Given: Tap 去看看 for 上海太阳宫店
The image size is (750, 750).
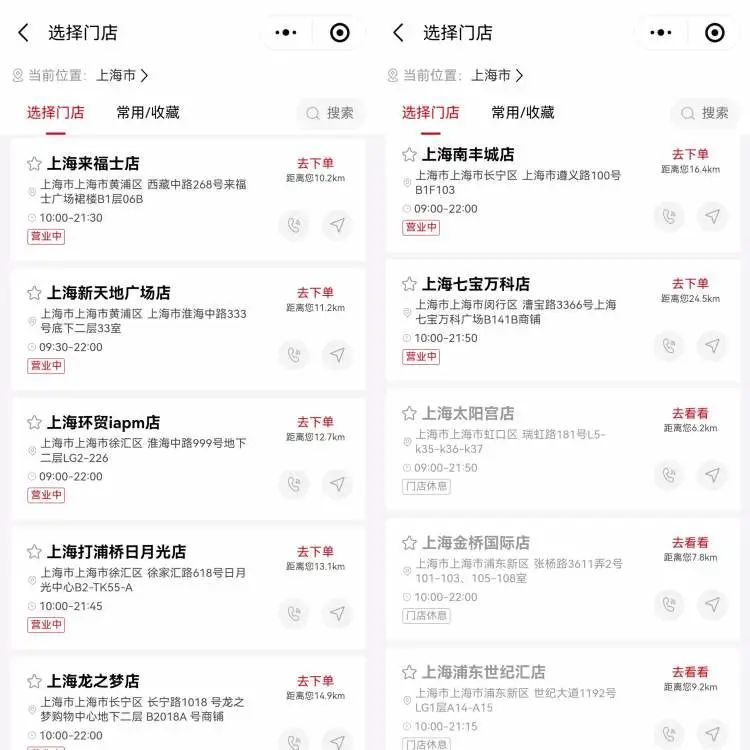Looking at the screenshot, I should pos(690,413).
